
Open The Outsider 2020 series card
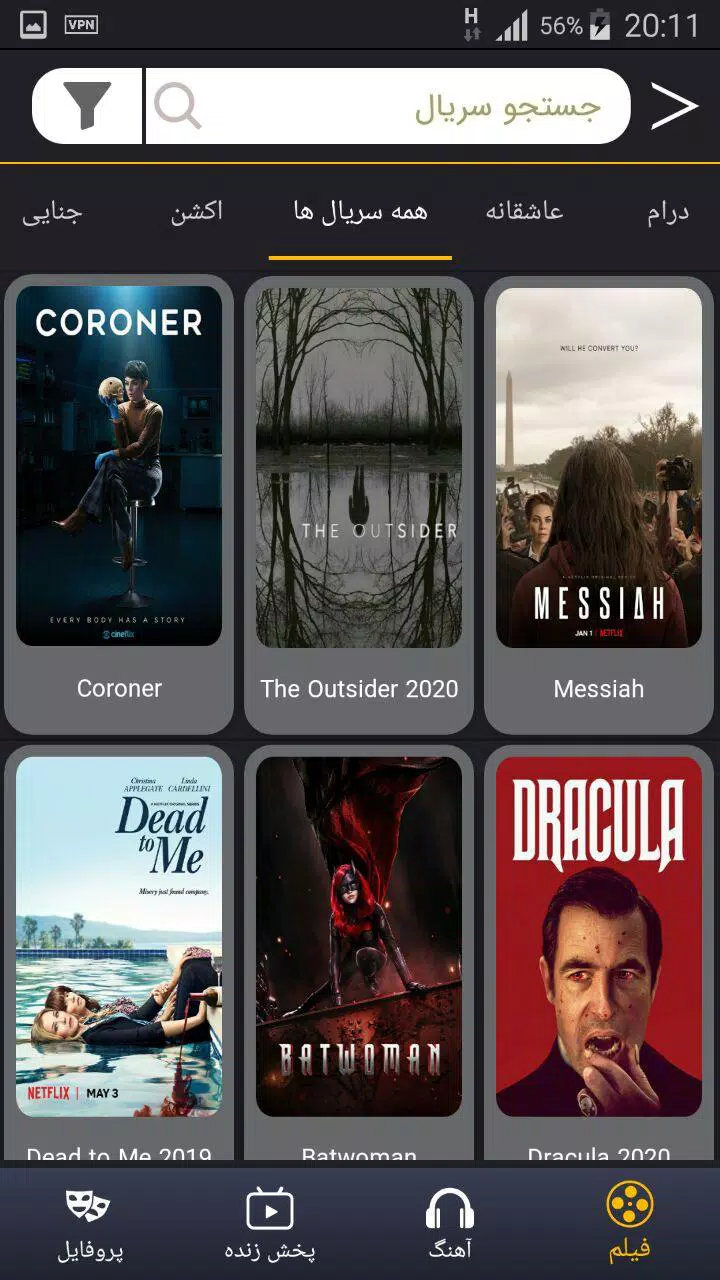359,505
